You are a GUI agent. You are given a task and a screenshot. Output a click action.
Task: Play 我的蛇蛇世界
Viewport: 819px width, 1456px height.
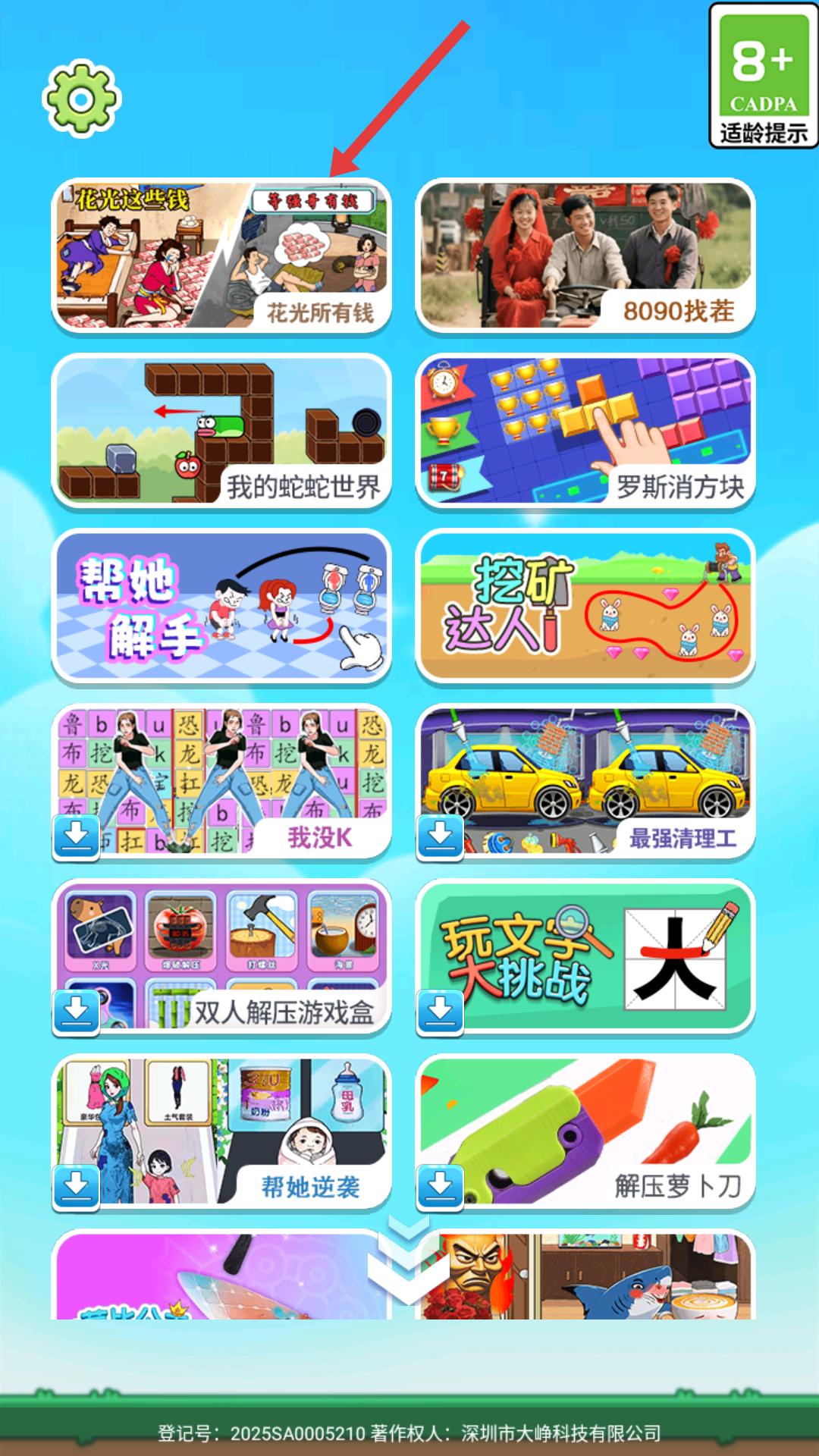click(x=221, y=431)
